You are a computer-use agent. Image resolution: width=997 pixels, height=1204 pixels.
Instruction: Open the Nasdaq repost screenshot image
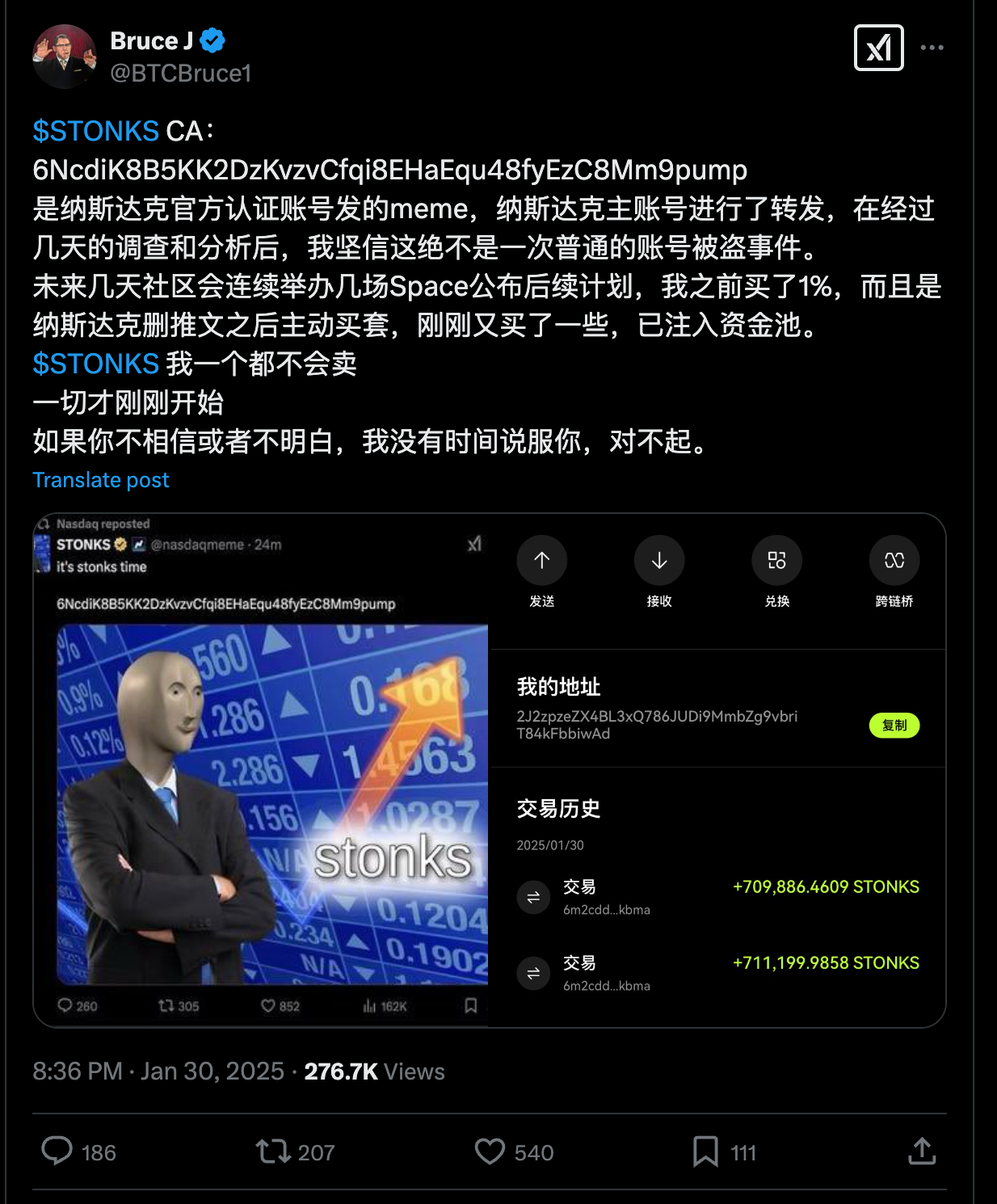(x=261, y=770)
